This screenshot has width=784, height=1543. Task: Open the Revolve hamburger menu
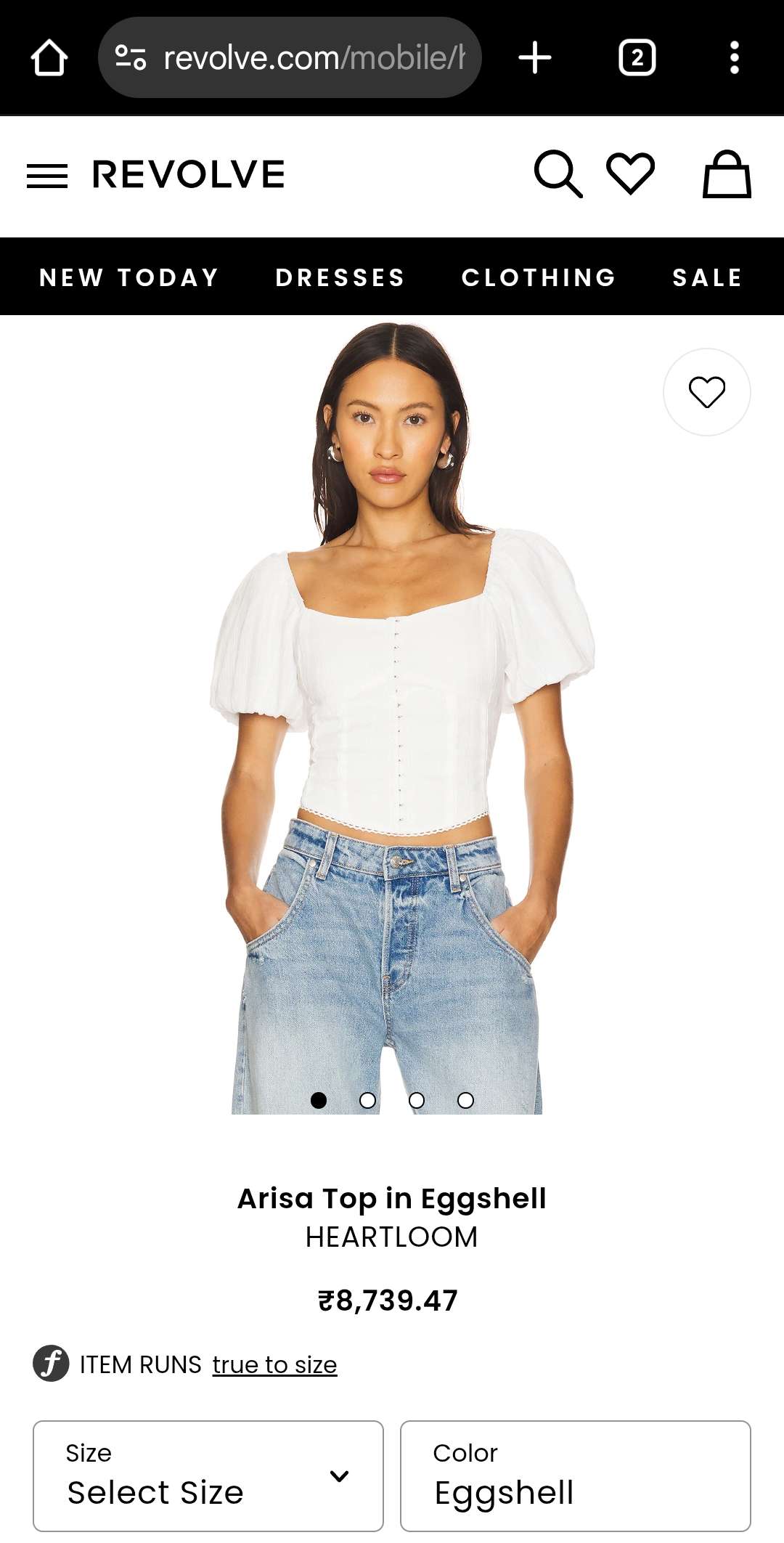click(47, 176)
